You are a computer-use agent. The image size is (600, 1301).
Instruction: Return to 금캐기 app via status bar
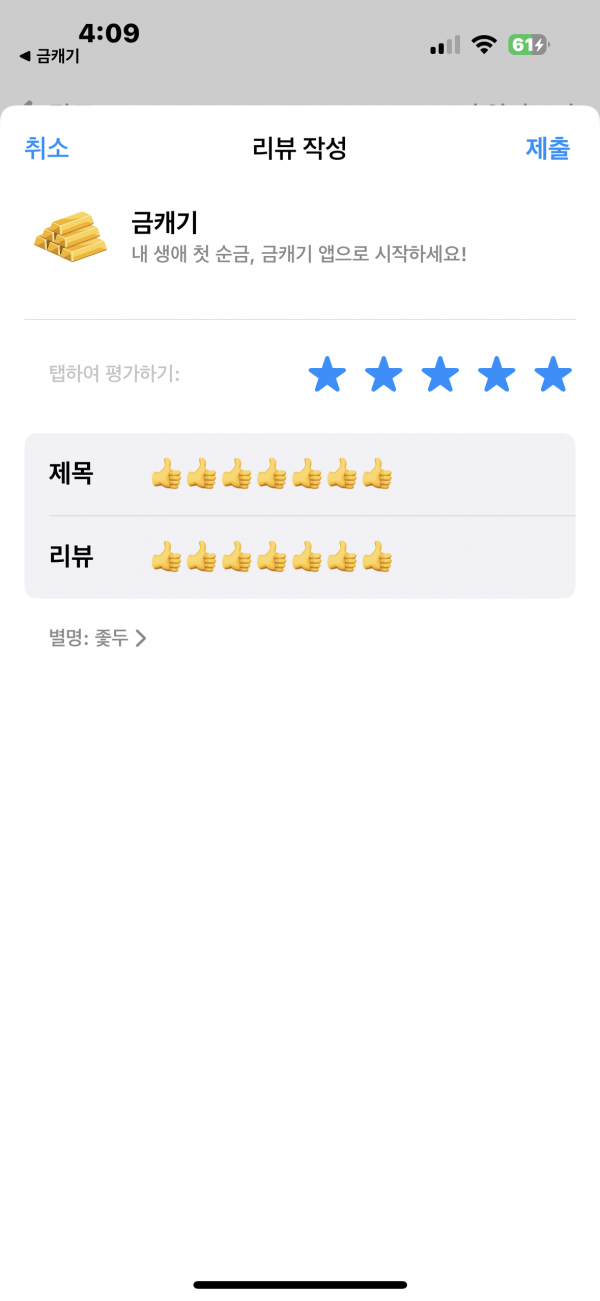coord(49,57)
